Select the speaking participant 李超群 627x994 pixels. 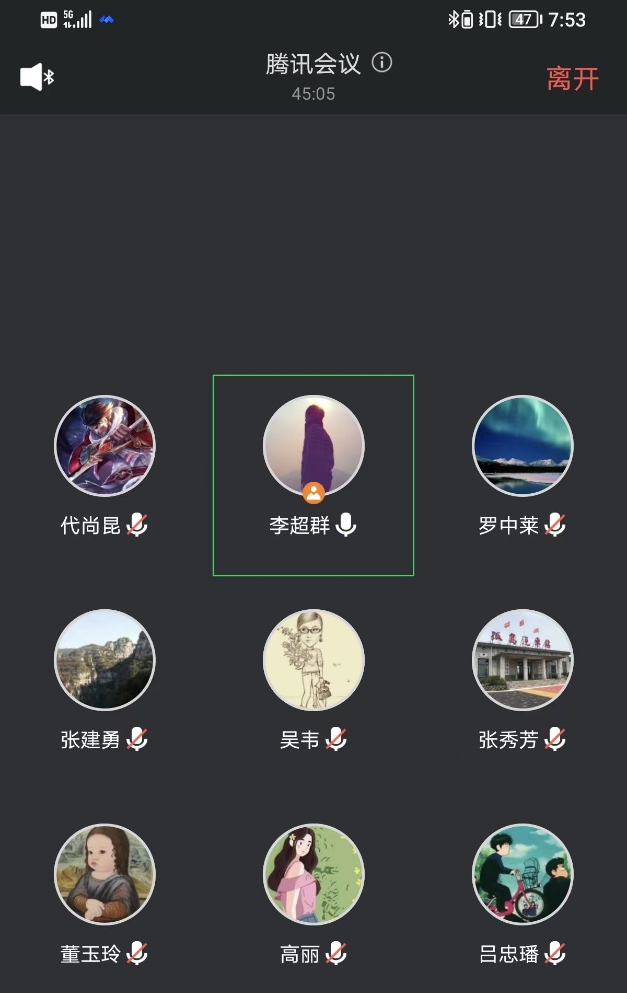click(x=313, y=446)
